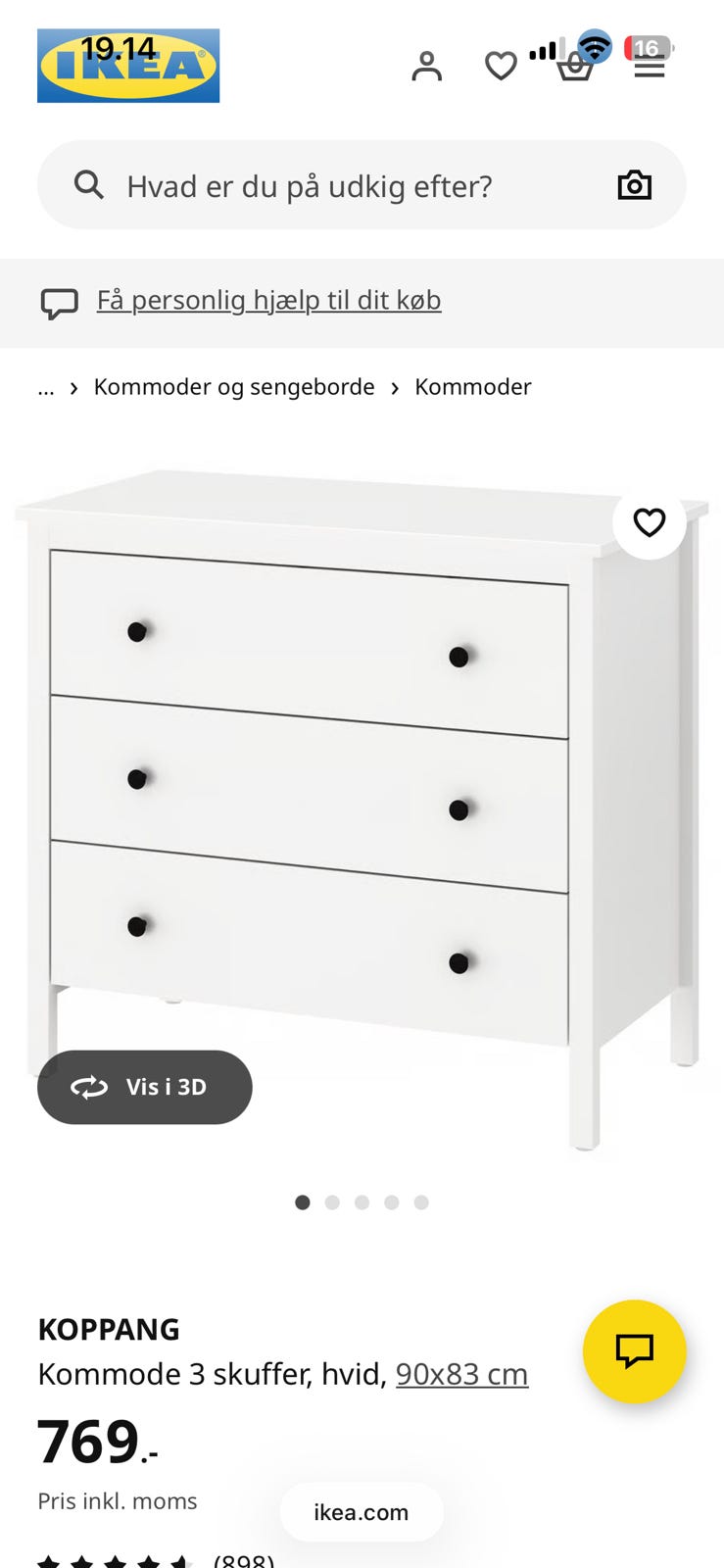This screenshot has width=724, height=1568.
Task: View the dresser with Vis i 3D
Action: [x=145, y=1087]
